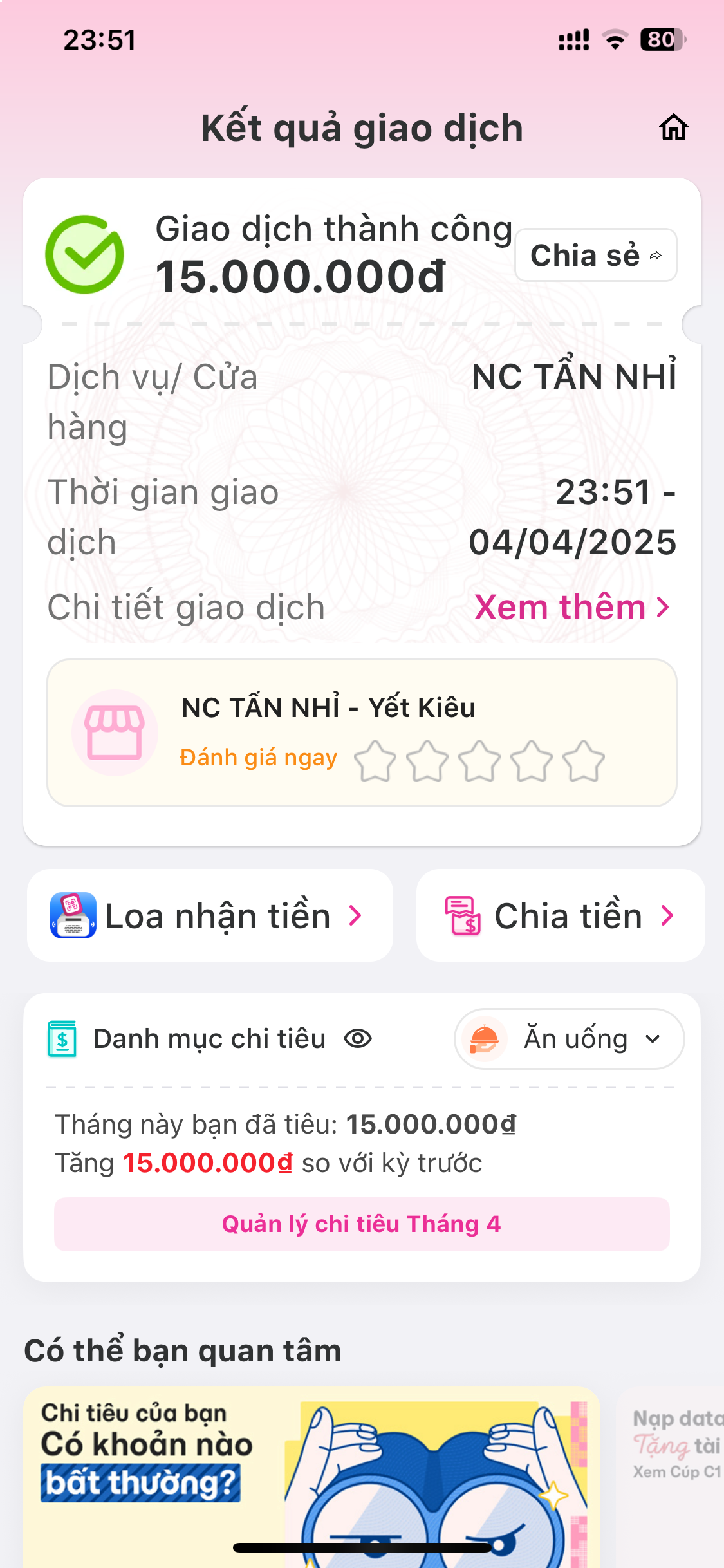The width and height of the screenshot is (724, 1568).
Task: Share the transaction with Chia sẻ
Action: [x=595, y=256]
